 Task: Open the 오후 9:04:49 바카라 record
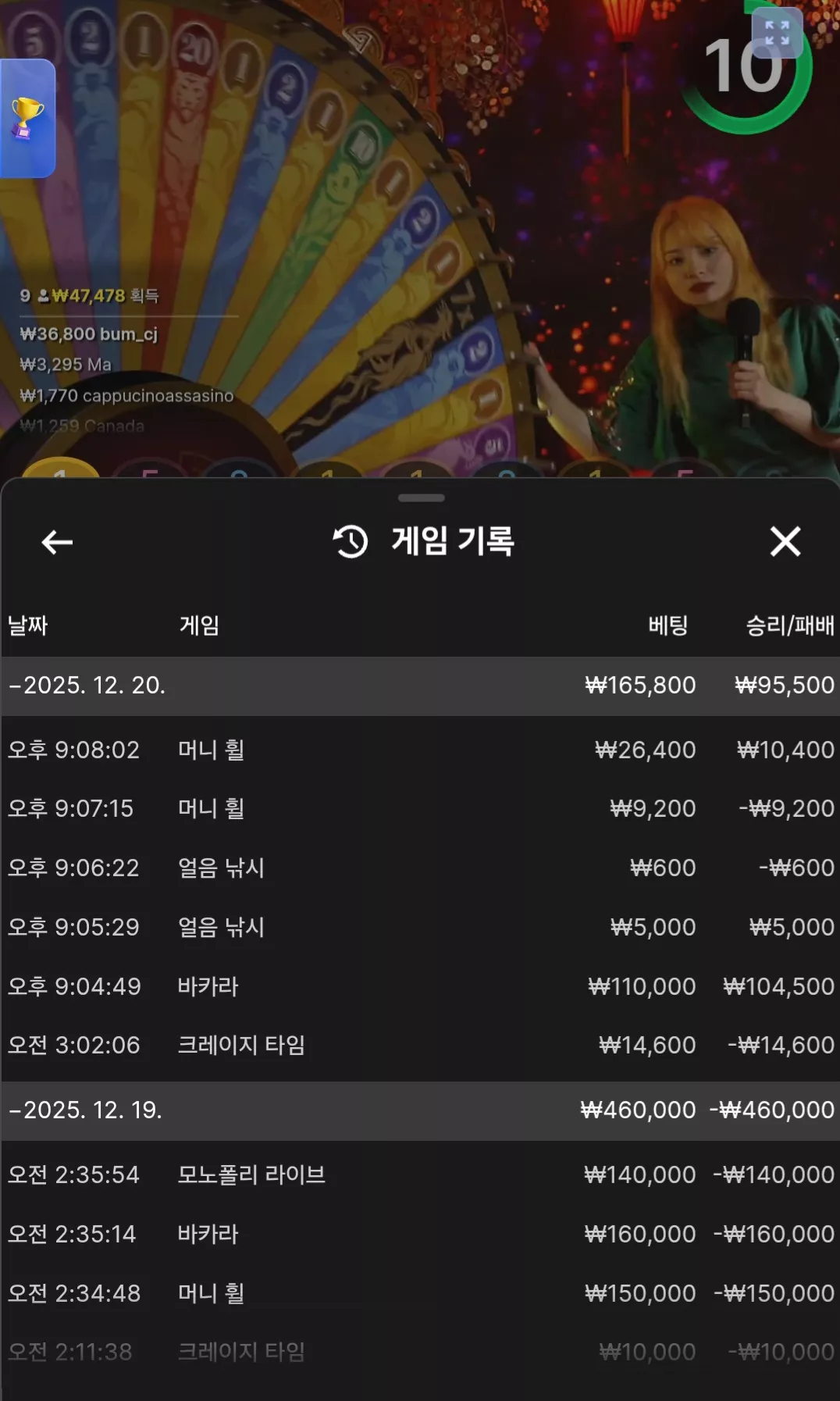pyautogui.click(x=420, y=986)
